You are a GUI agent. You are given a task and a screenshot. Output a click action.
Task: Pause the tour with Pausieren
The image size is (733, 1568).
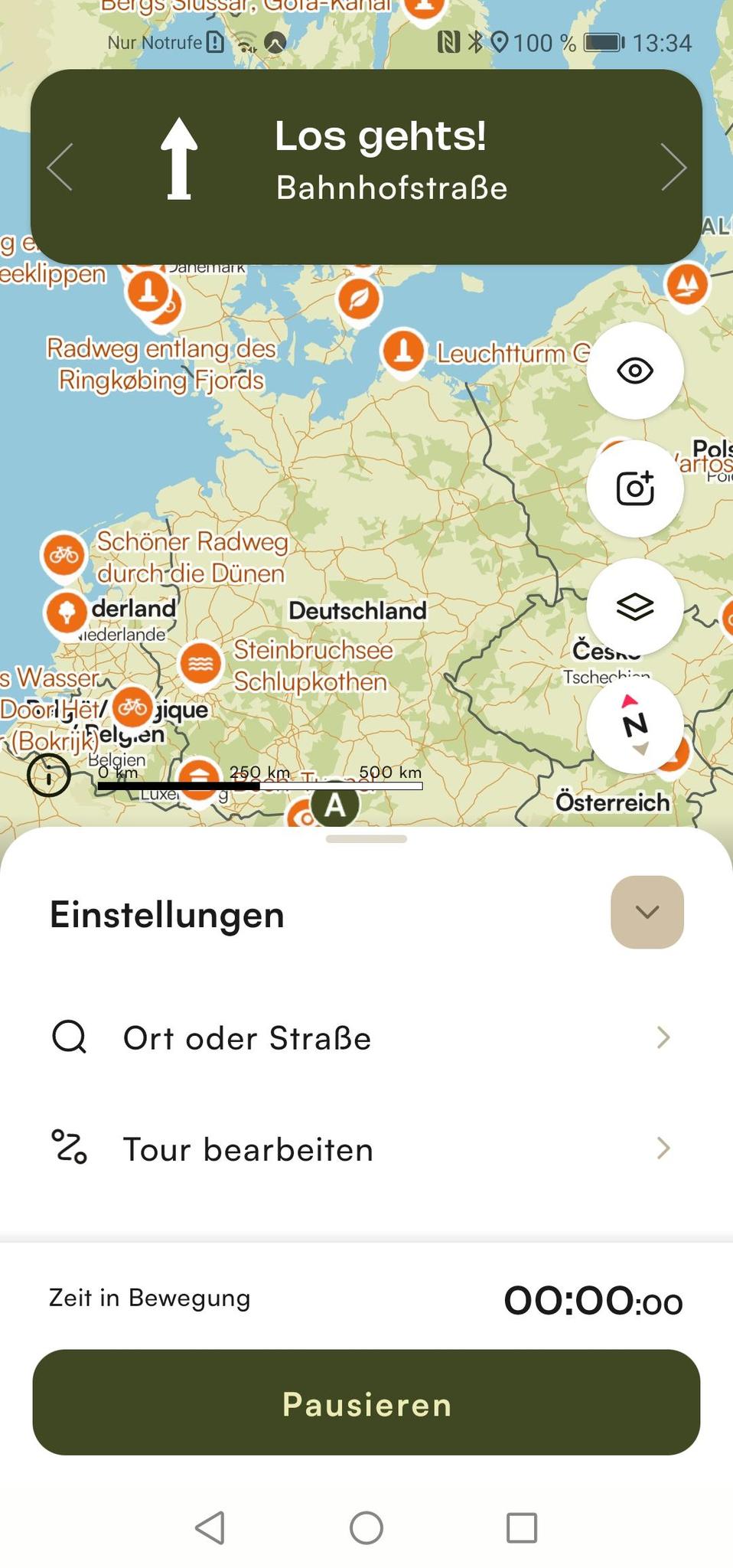click(x=366, y=1402)
